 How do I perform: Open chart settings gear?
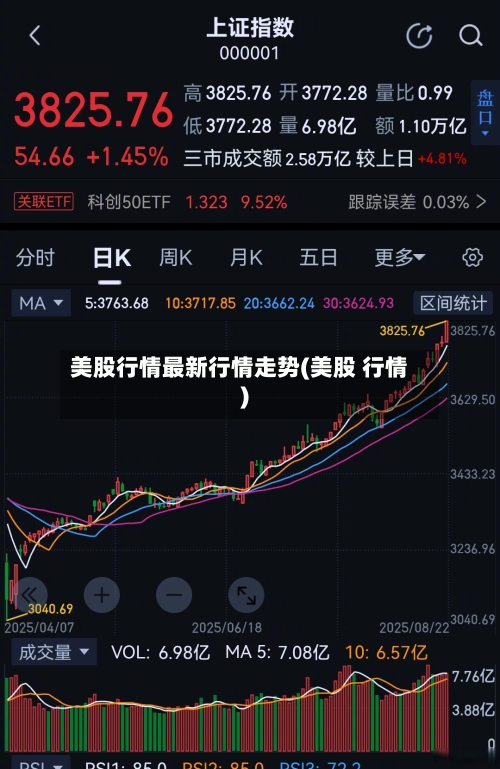click(473, 257)
